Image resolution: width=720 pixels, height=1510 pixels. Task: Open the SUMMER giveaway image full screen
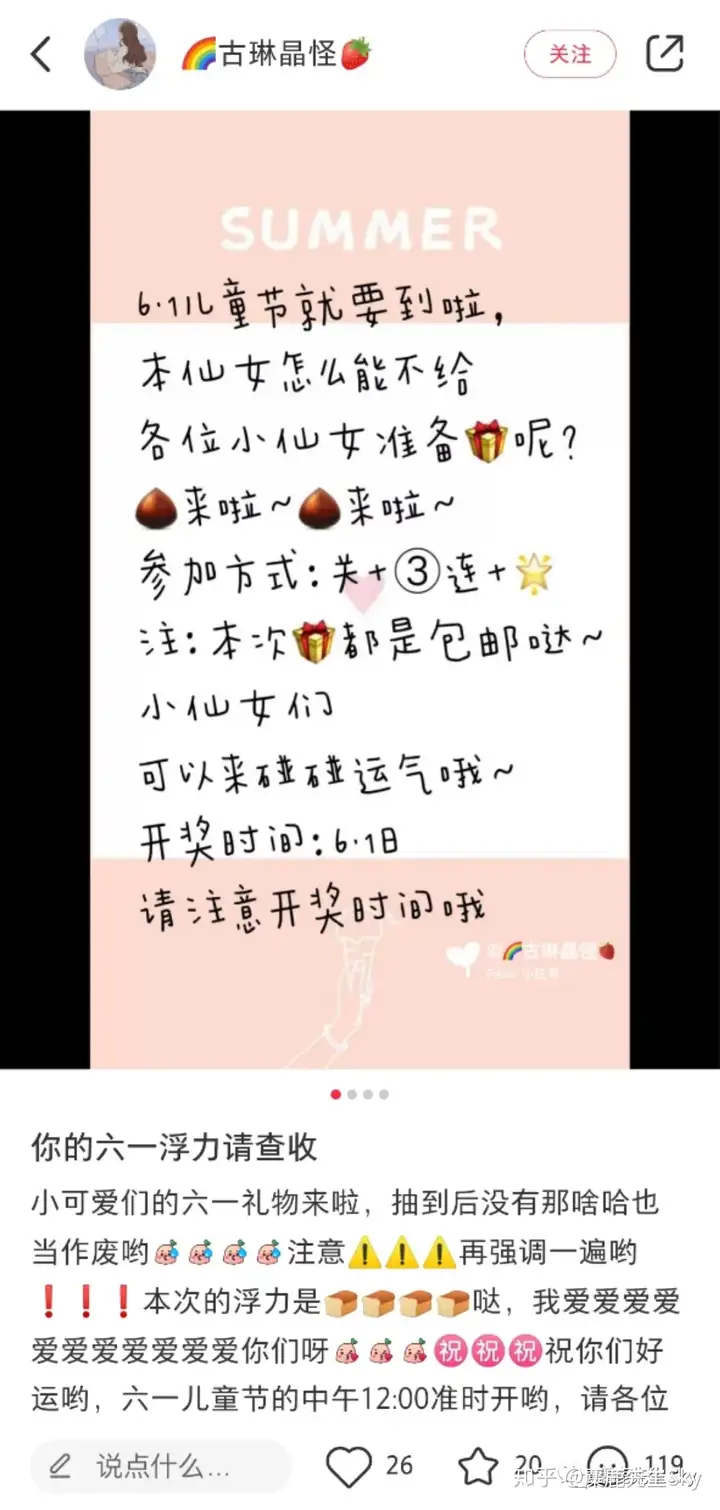pos(360,590)
